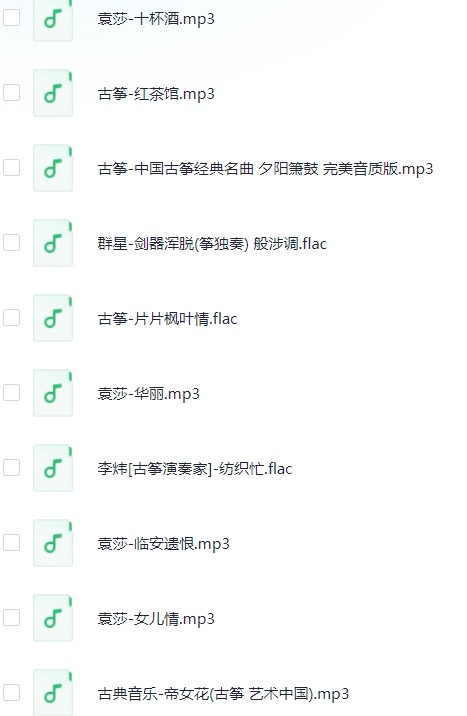The height and width of the screenshot is (716, 467).
Task: Tick the checkbox for 袁莎-十杯酒.mp3
Action: click(11, 18)
